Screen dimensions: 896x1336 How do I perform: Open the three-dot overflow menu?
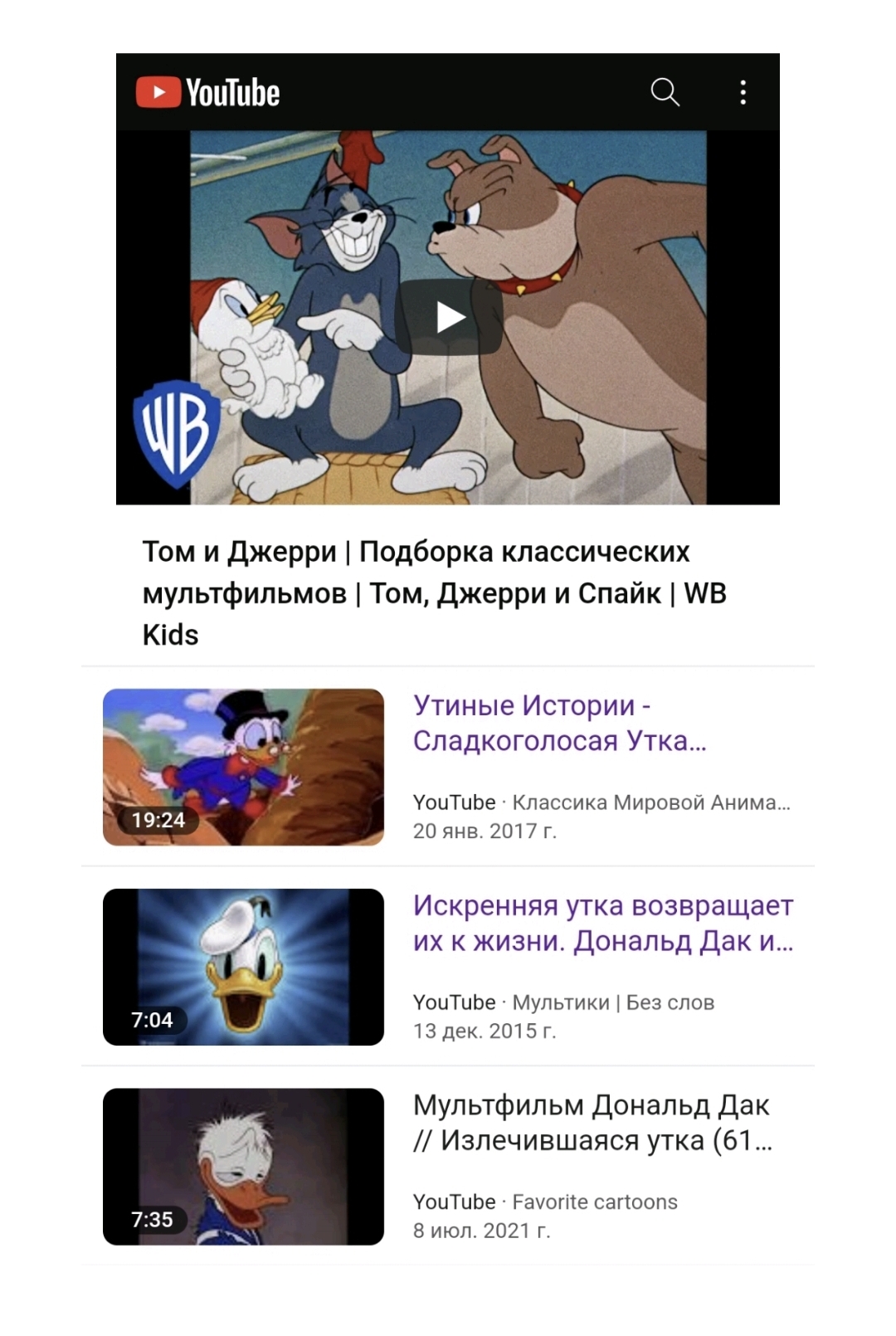coord(743,92)
